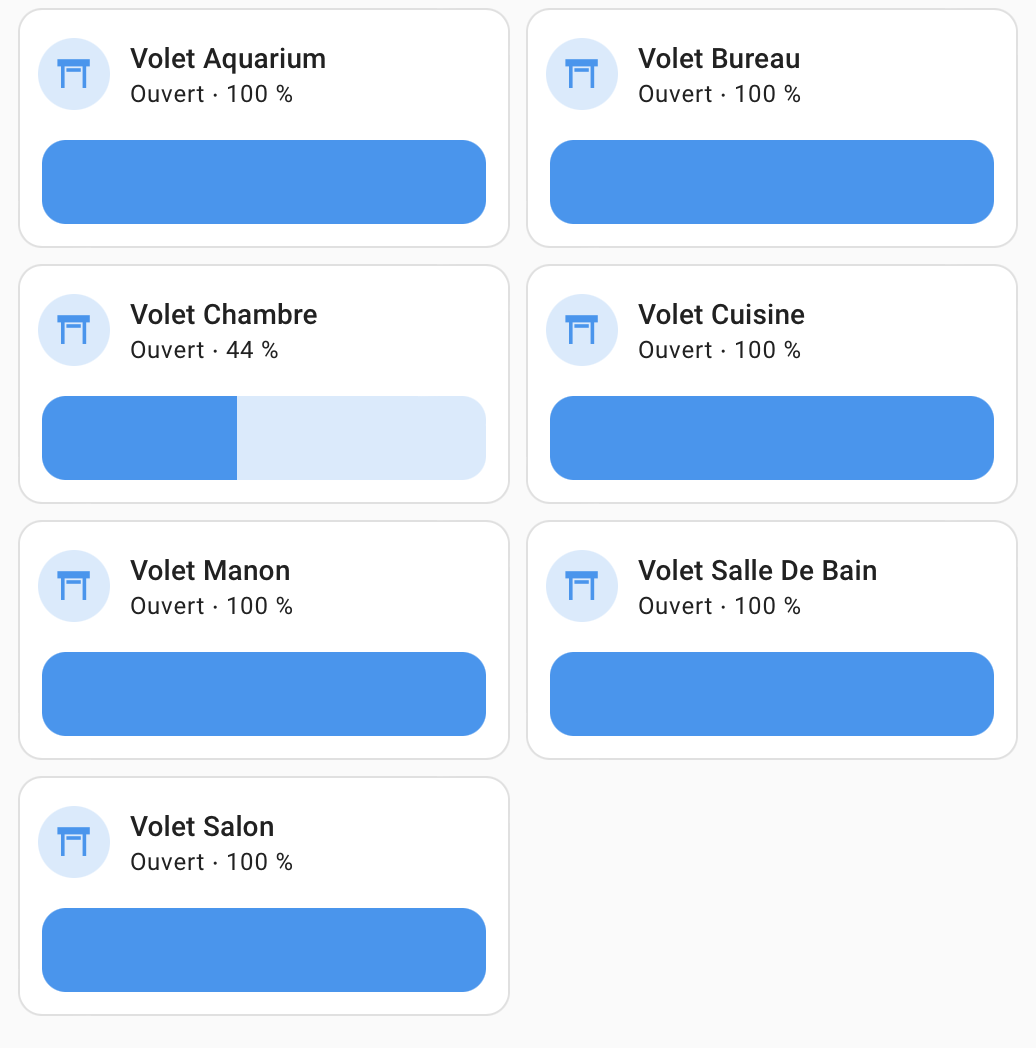Tap the Volet Salon position slider
Viewport: 1036px width, 1048px height.
coord(264,950)
